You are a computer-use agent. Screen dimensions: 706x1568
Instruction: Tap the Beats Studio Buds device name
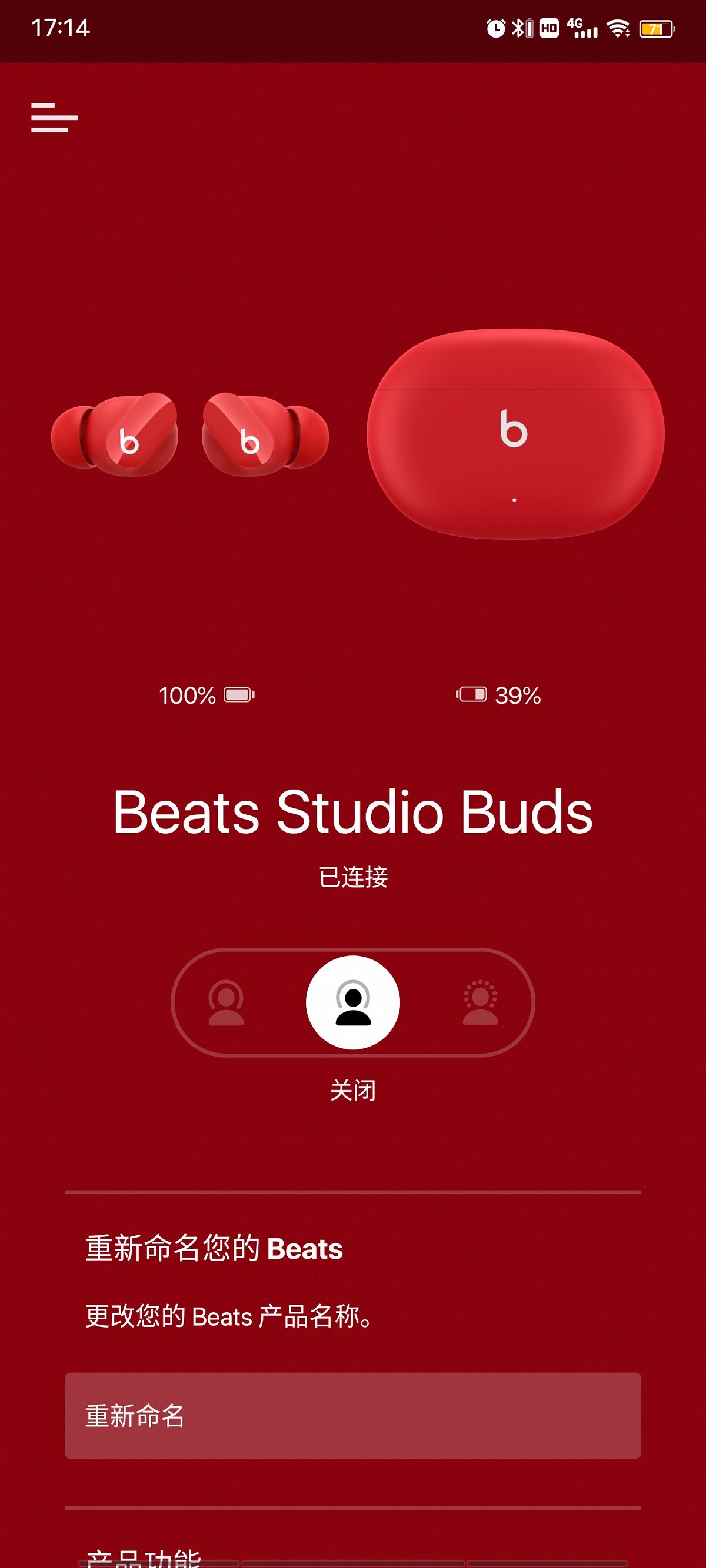click(352, 813)
